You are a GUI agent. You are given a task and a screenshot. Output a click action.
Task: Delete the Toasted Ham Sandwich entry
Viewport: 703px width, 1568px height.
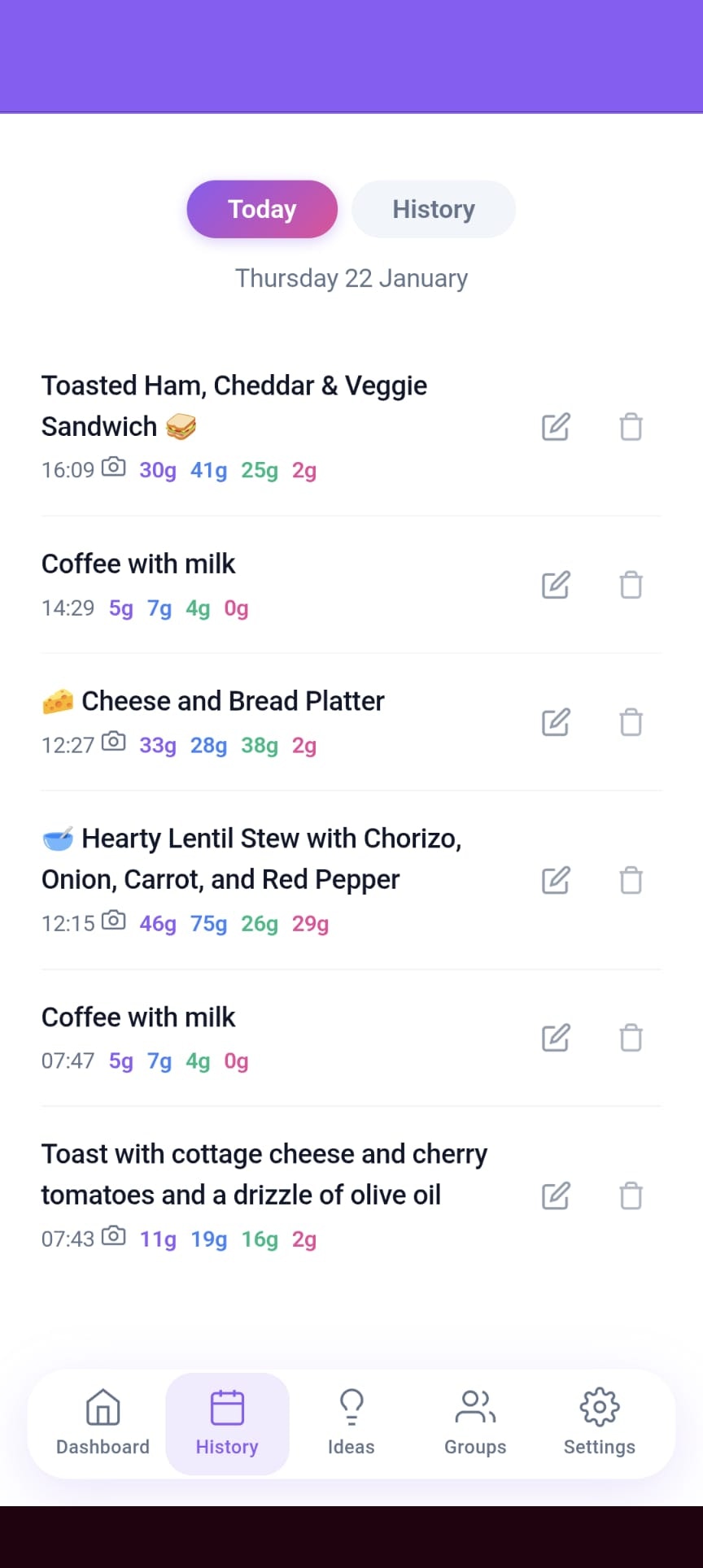(631, 426)
